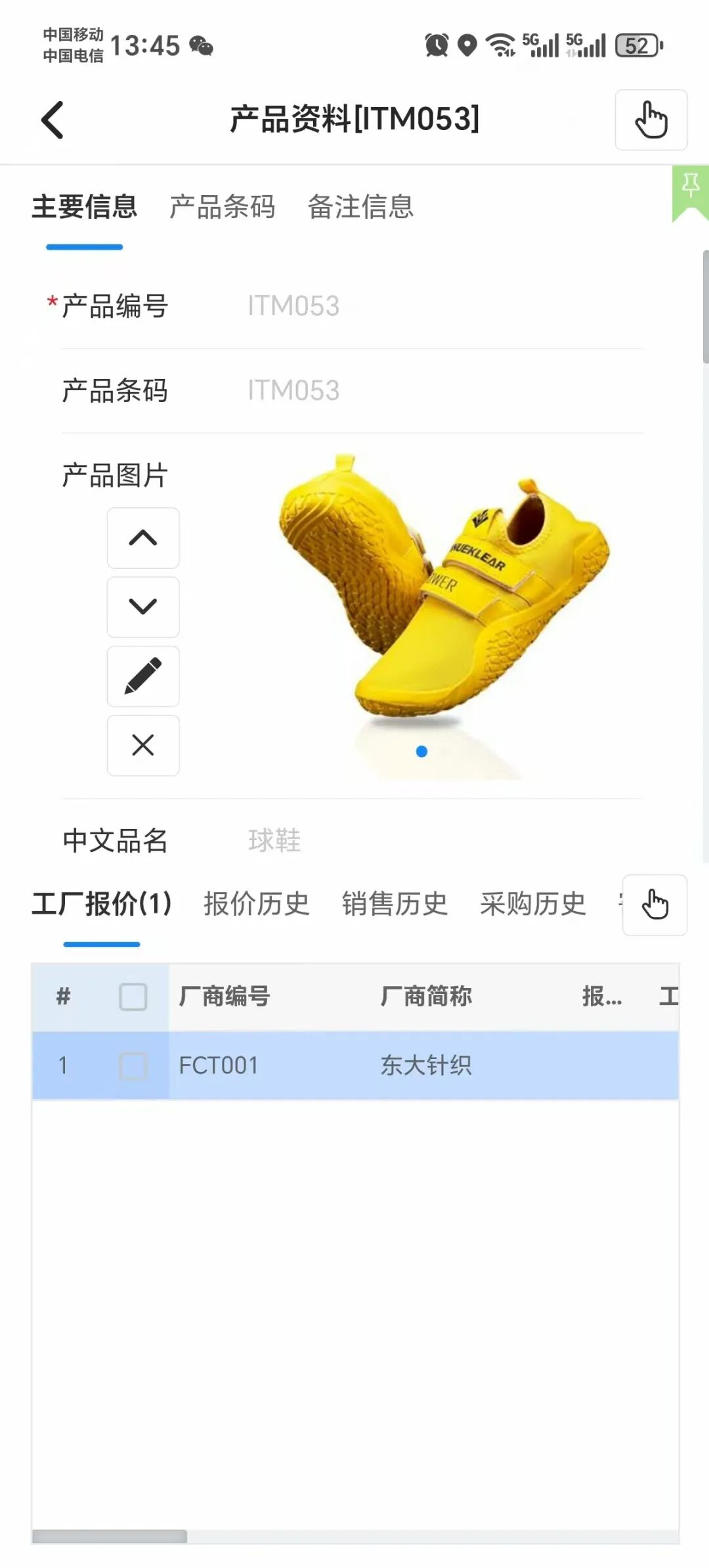Tap the down arrow to reorder product image
The image size is (709, 1568).
[x=143, y=608]
